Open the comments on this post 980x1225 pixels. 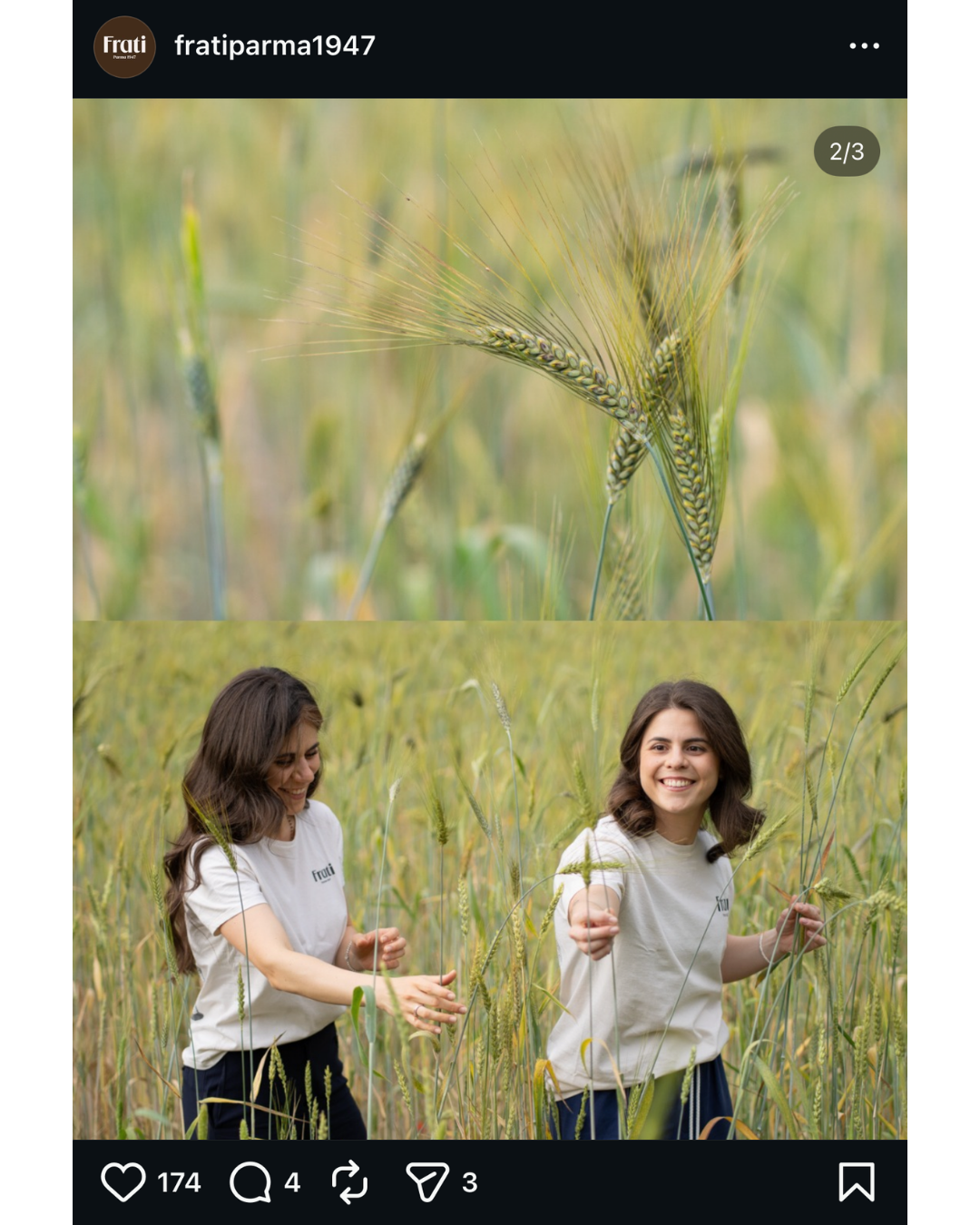[x=250, y=1181]
